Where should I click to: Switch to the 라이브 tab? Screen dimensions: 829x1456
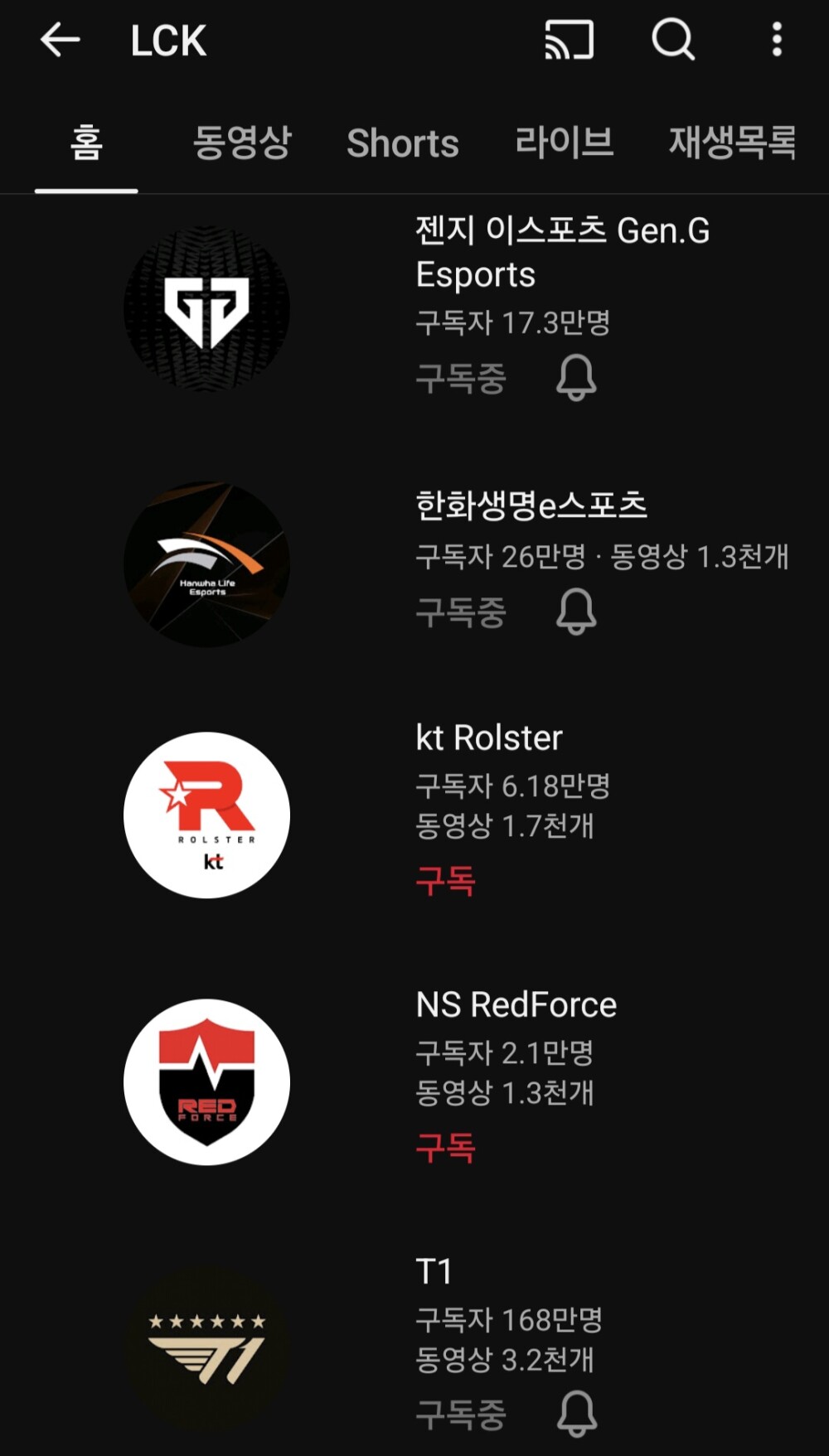[564, 143]
